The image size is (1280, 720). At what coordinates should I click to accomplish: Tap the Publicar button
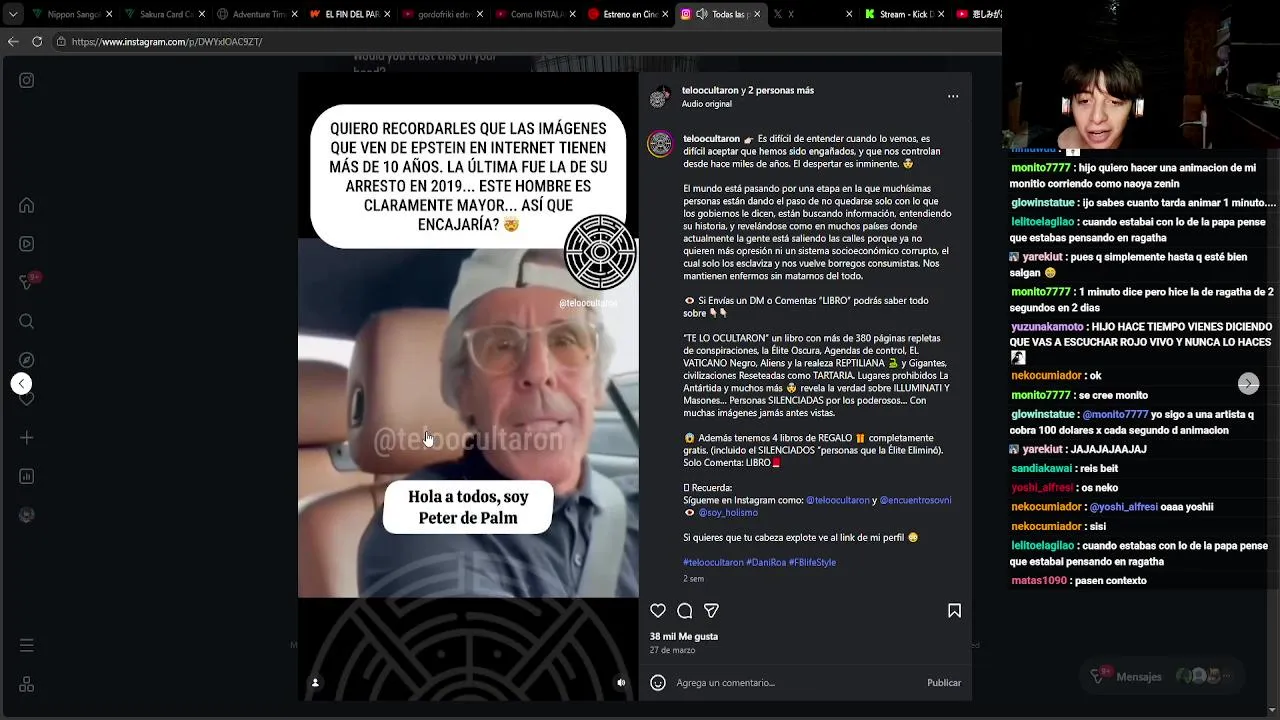pyautogui.click(x=943, y=683)
